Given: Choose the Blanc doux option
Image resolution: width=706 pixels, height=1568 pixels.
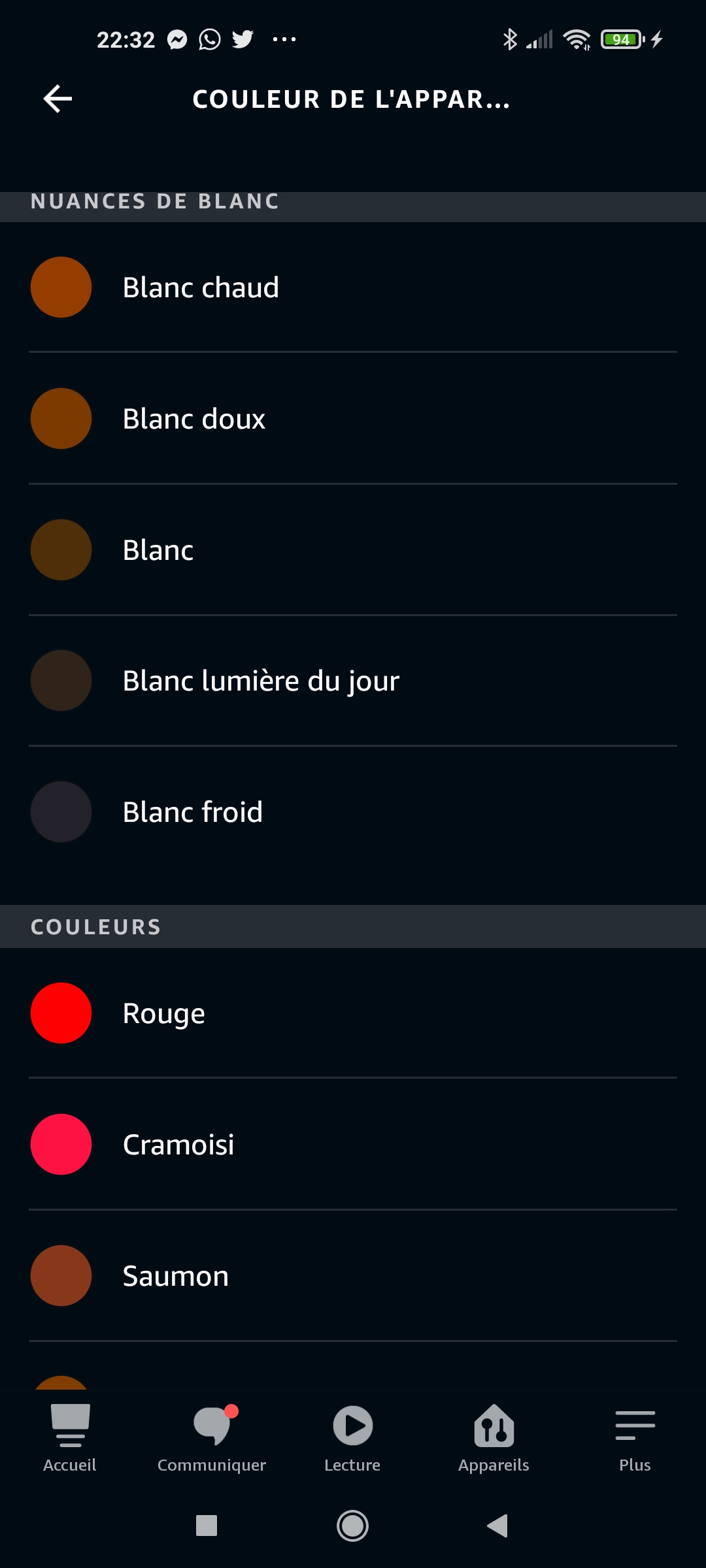Looking at the screenshot, I should 353,419.
